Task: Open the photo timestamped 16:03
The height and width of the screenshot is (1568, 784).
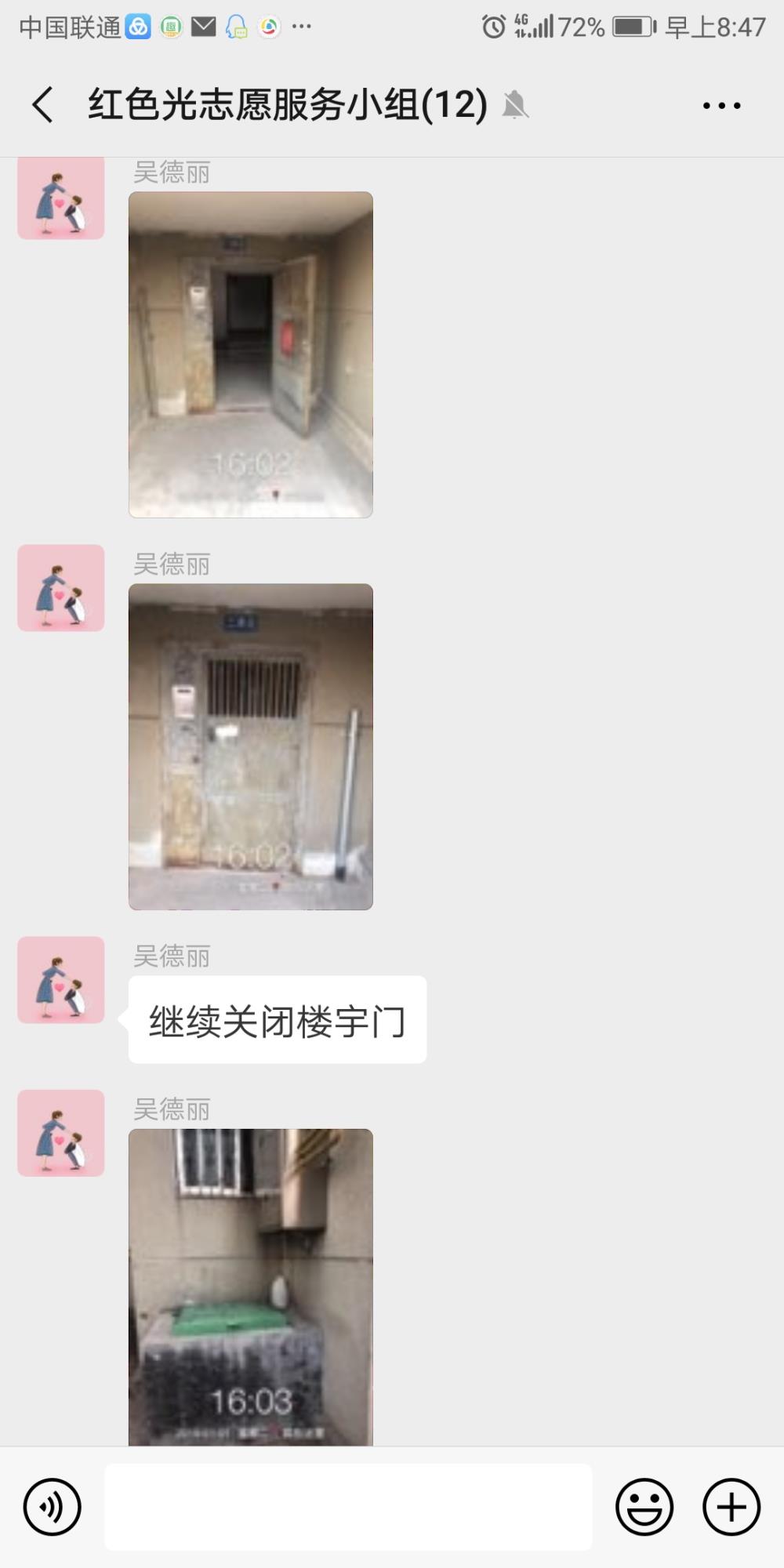Action: 251,1287
